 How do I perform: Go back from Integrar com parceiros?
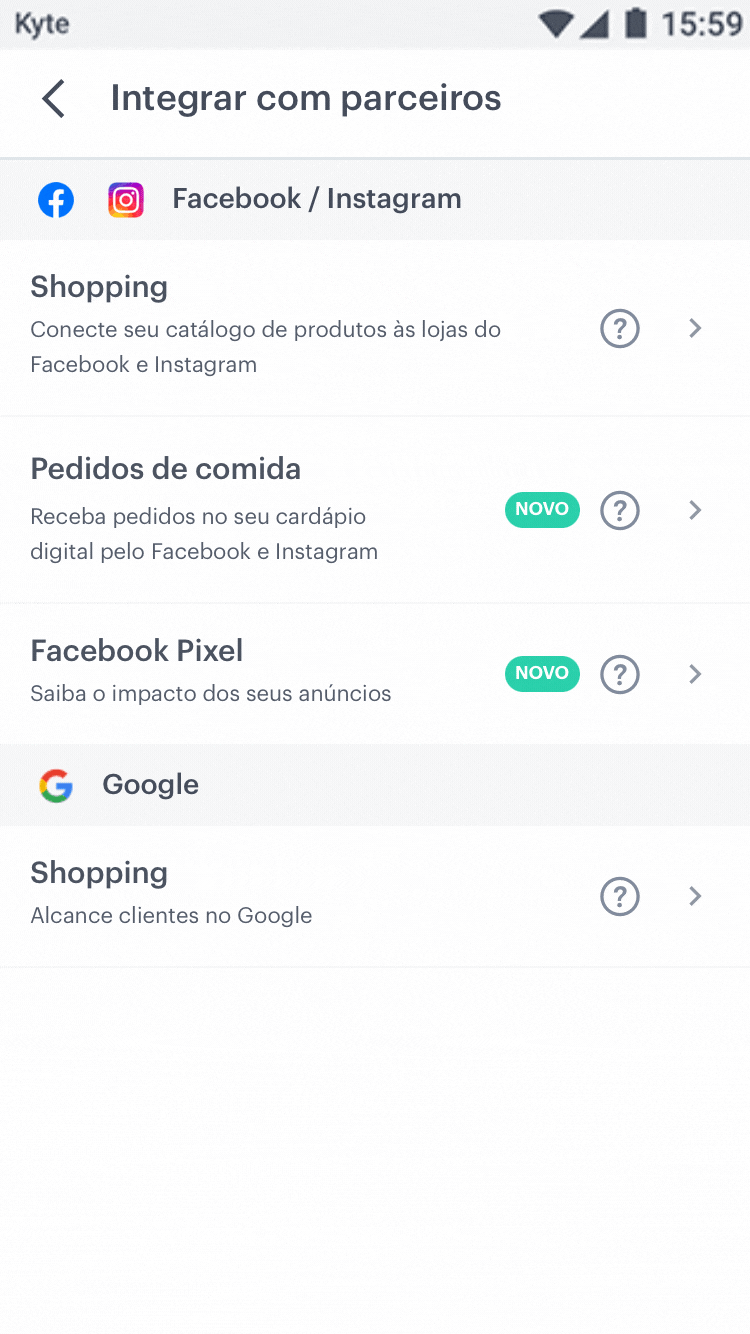pos(53,99)
